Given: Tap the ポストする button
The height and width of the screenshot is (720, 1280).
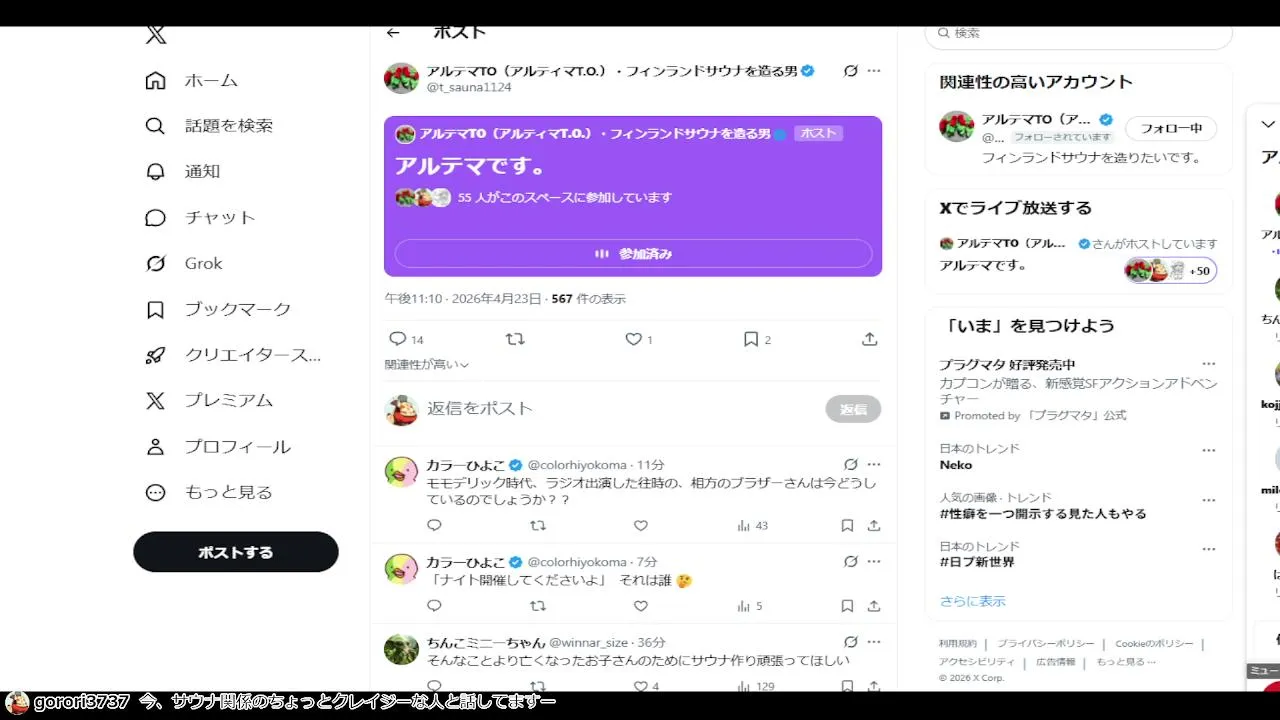Looking at the screenshot, I should (235, 552).
